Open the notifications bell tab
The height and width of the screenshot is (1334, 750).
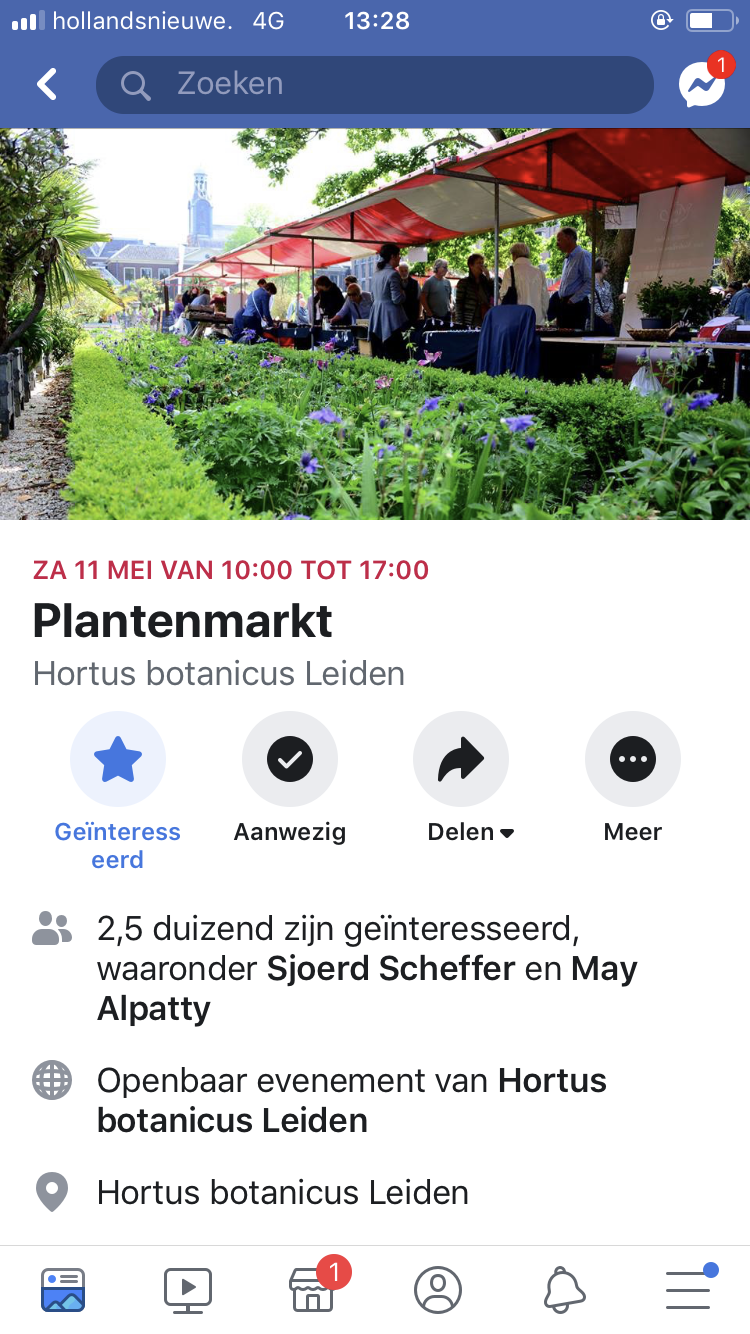(564, 1290)
